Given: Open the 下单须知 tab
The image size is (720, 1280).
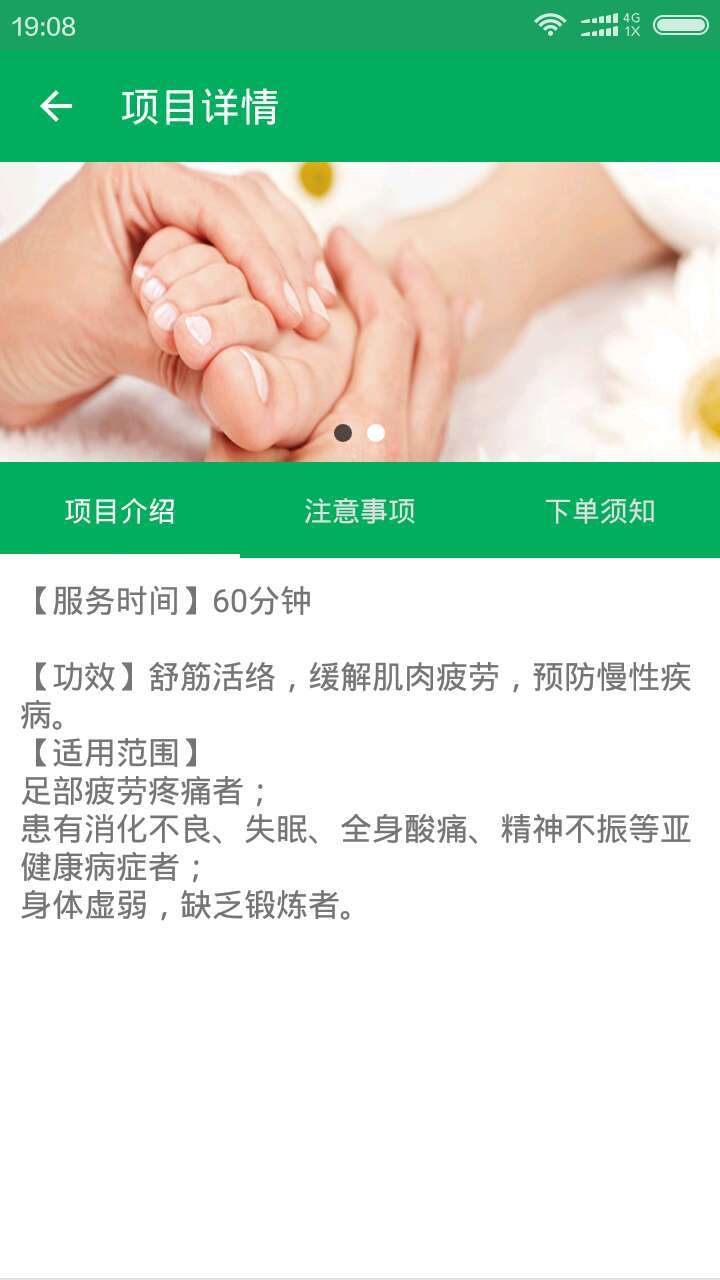Looking at the screenshot, I should pos(600,511).
